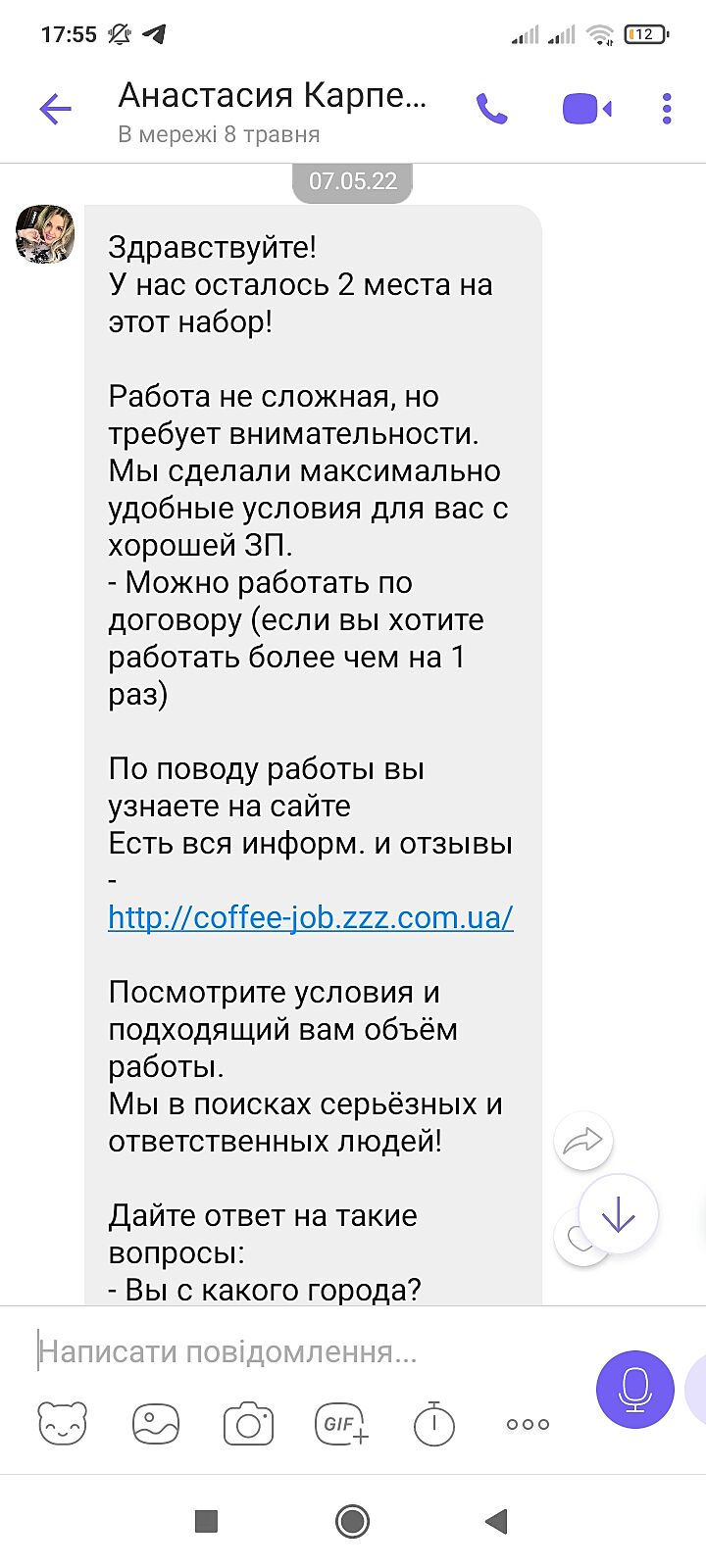Forward this message with the share arrow
This screenshot has height=1568, width=706.
[583, 1141]
